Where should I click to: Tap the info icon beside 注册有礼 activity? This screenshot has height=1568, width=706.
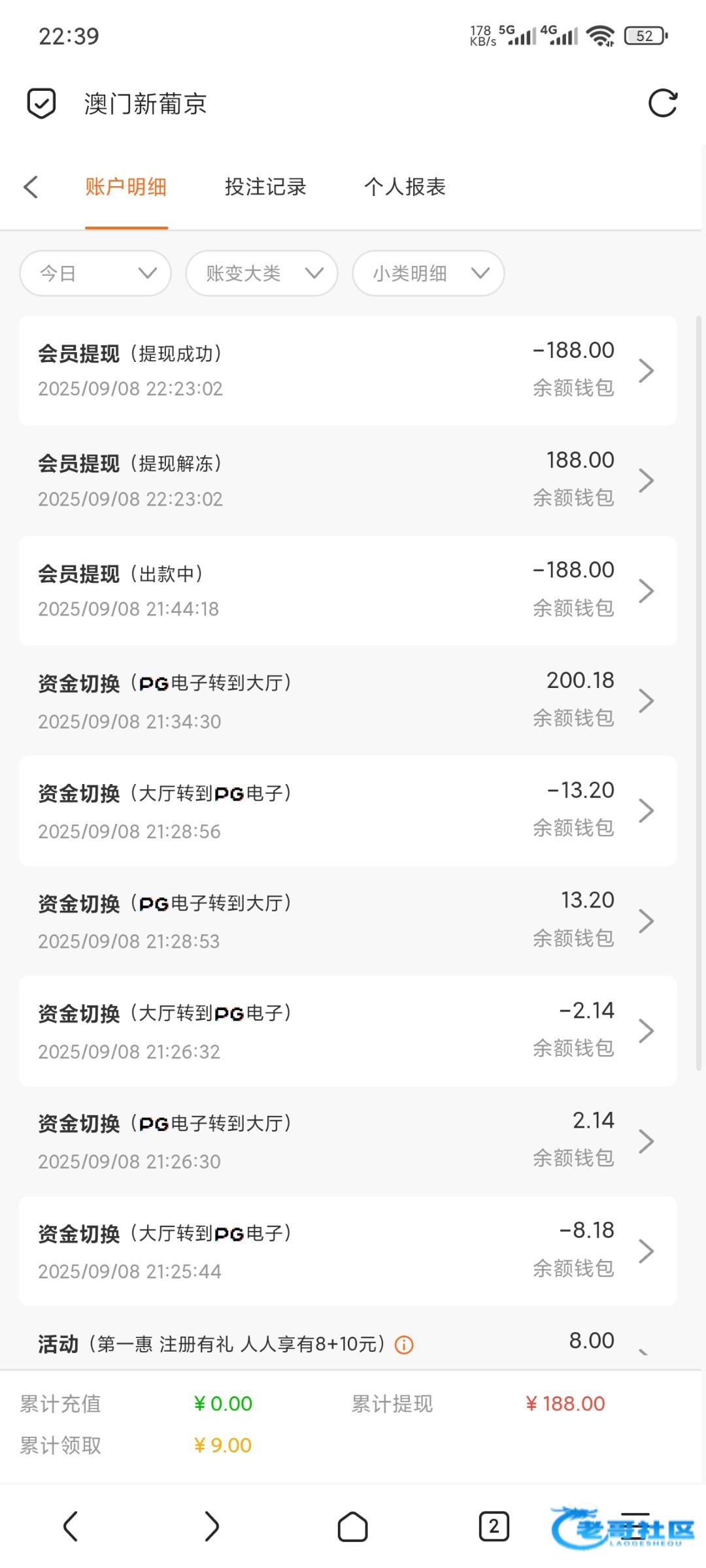[405, 1345]
